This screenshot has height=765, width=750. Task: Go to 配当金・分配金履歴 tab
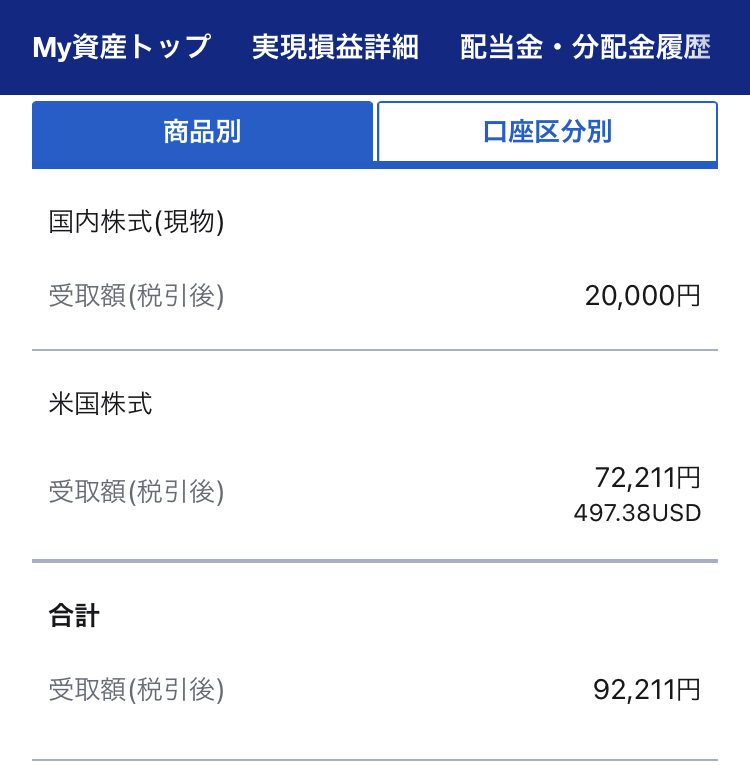point(585,47)
